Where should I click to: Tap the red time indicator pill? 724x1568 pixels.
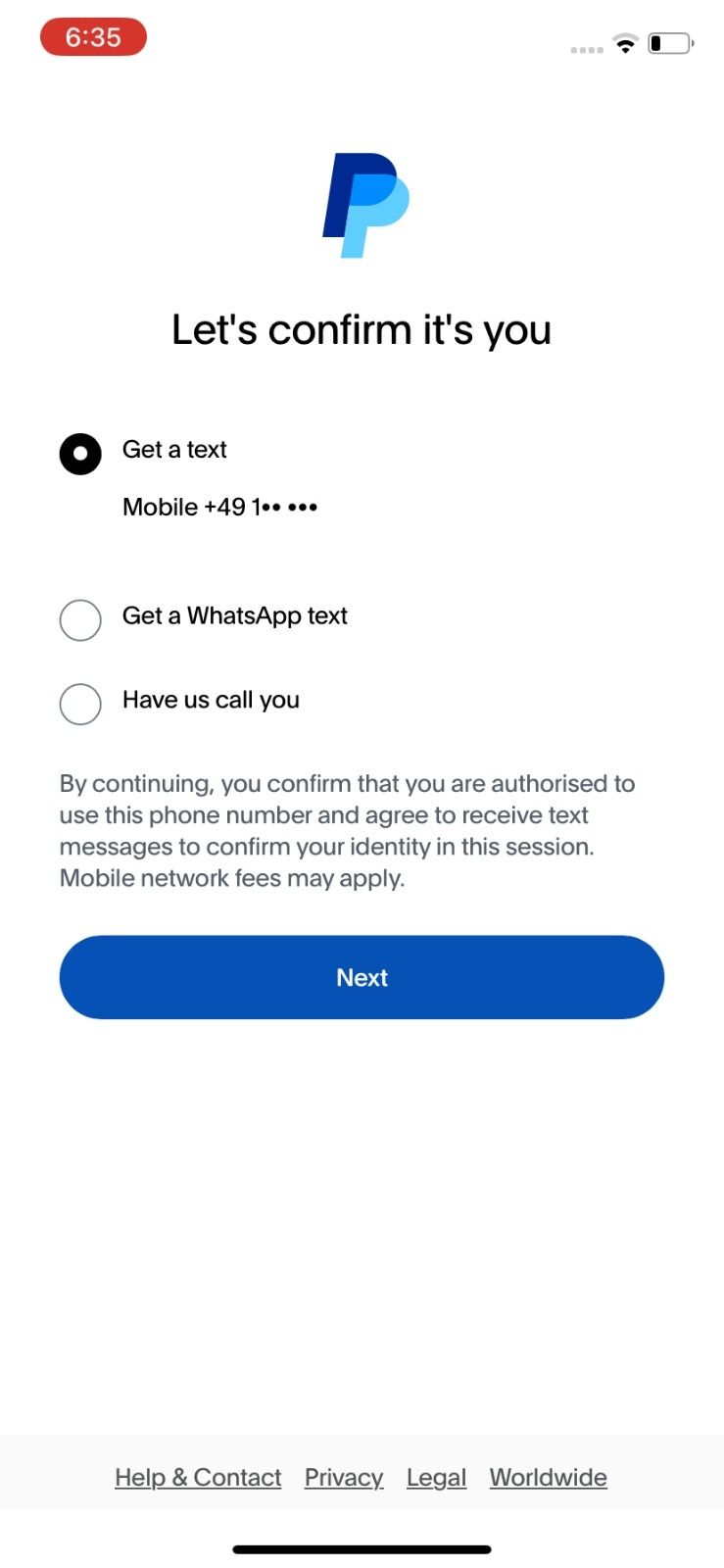[94, 36]
